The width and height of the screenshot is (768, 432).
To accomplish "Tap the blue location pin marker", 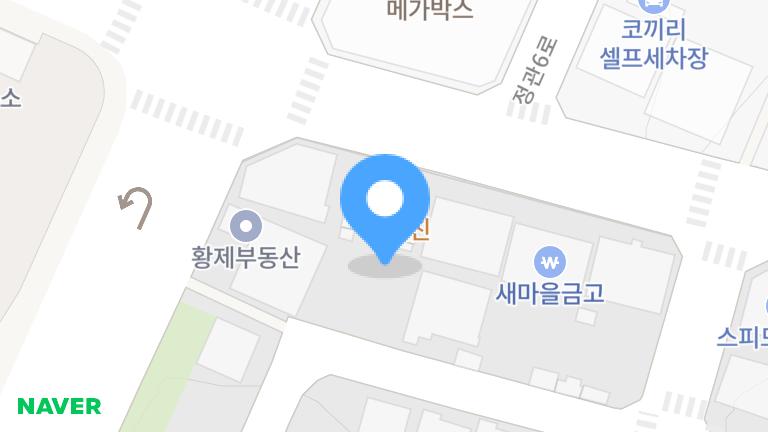I will pyautogui.click(x=385, y=209).
